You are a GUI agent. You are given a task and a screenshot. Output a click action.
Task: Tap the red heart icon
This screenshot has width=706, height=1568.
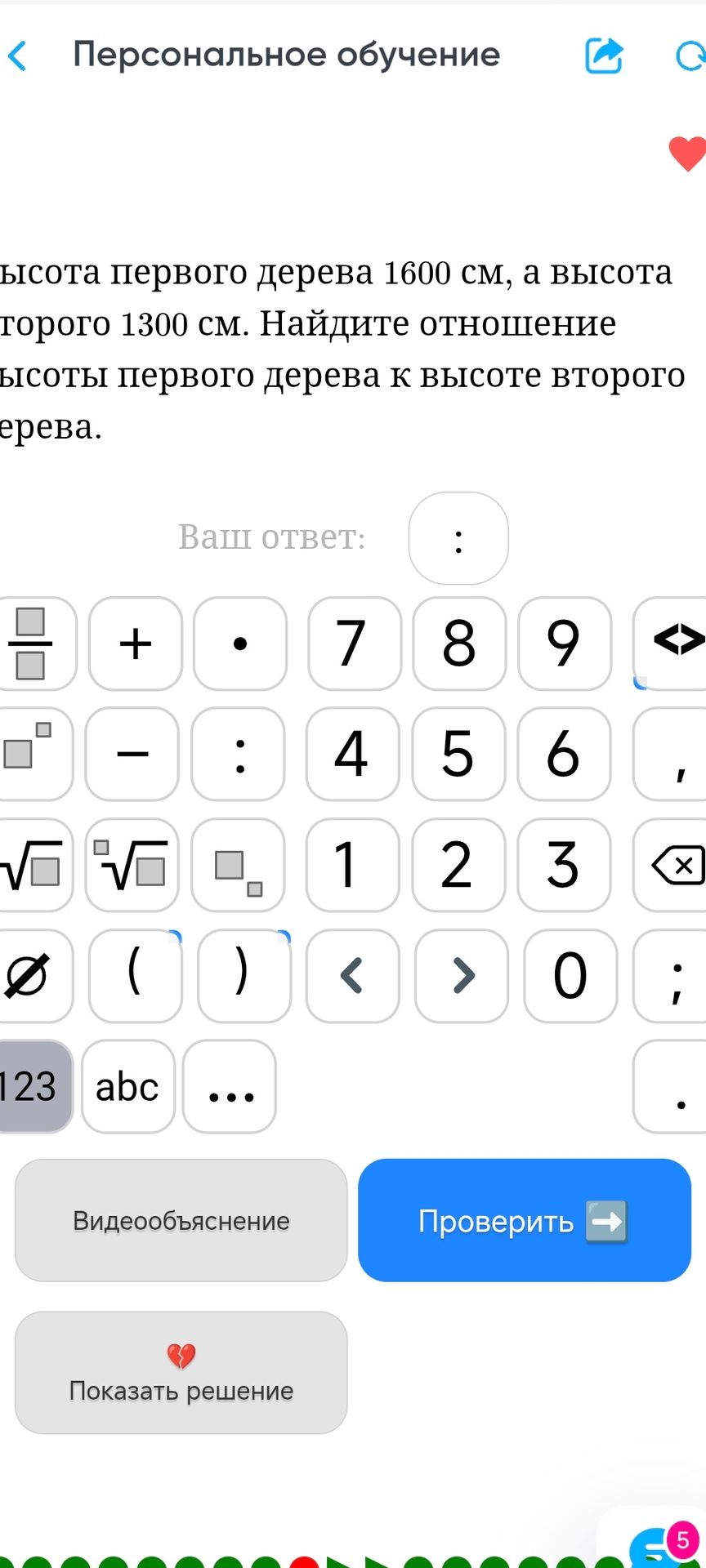coord(687,154)
